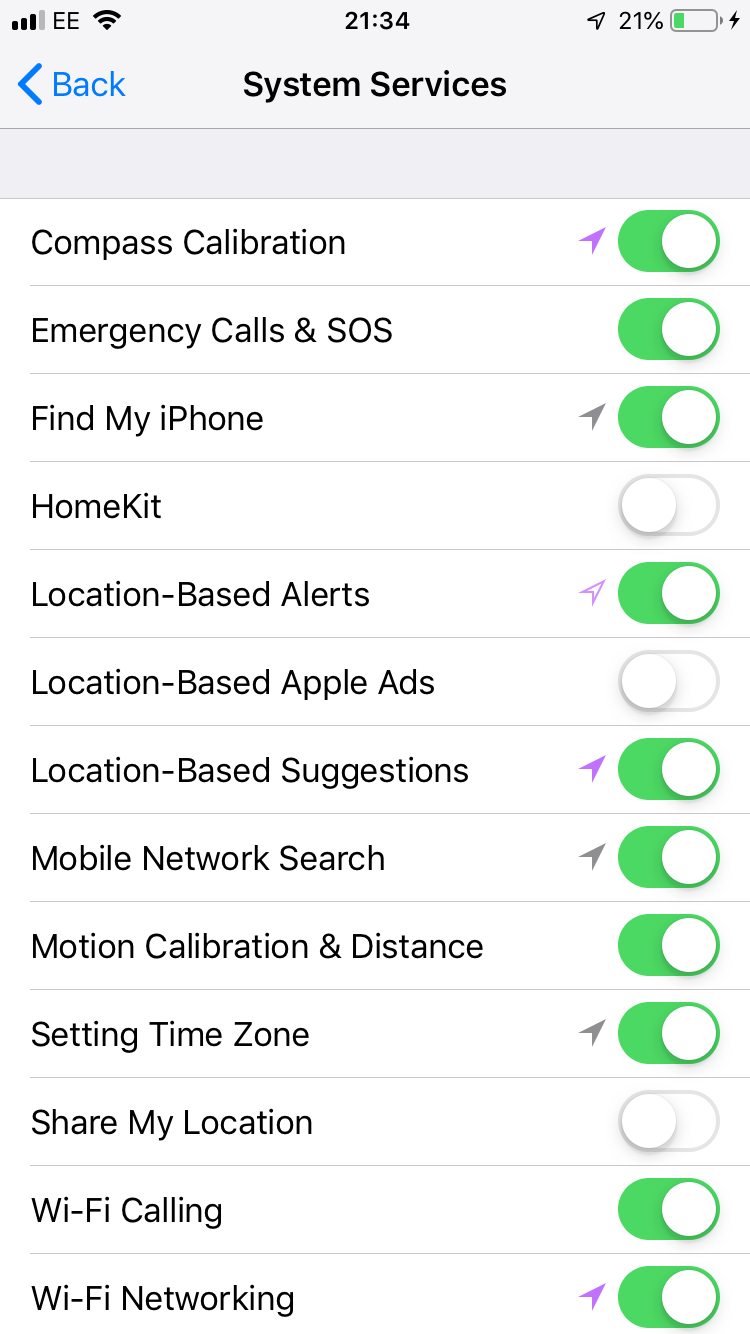Click the purple location arrow beside Compass Calibration
This screenshot has width=750, height=1334.
click(x=591, y=241)
